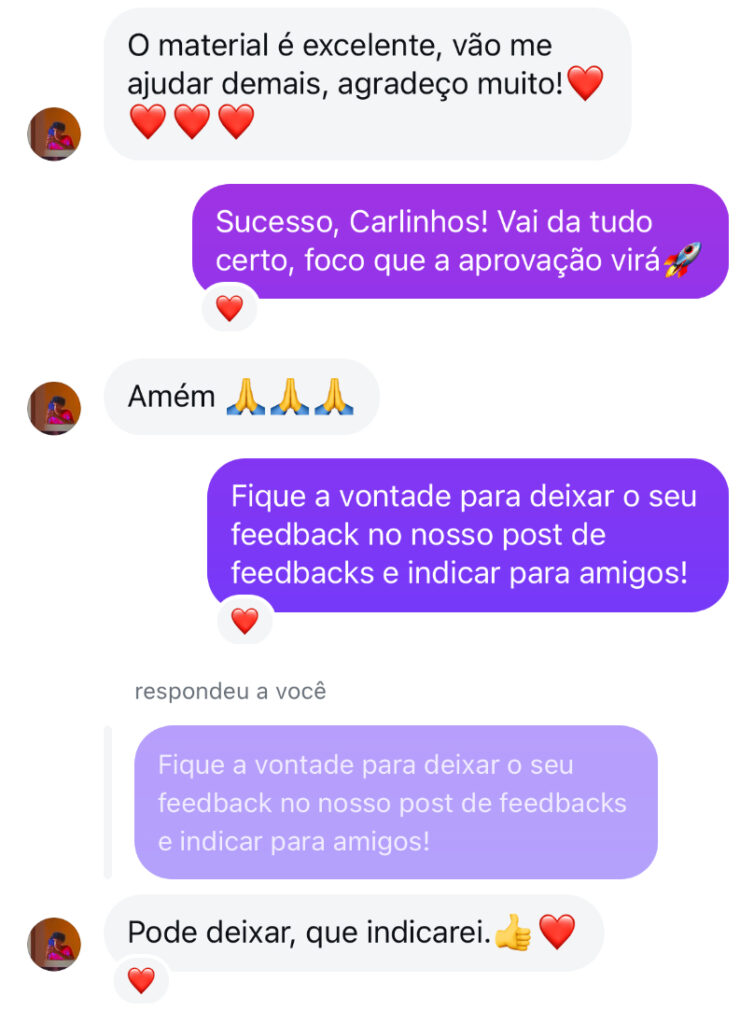Open avatar beside 'Pode deixar, que indicarei' message
The width and height of the screenshot is (740, 1024).
[54, 944]
